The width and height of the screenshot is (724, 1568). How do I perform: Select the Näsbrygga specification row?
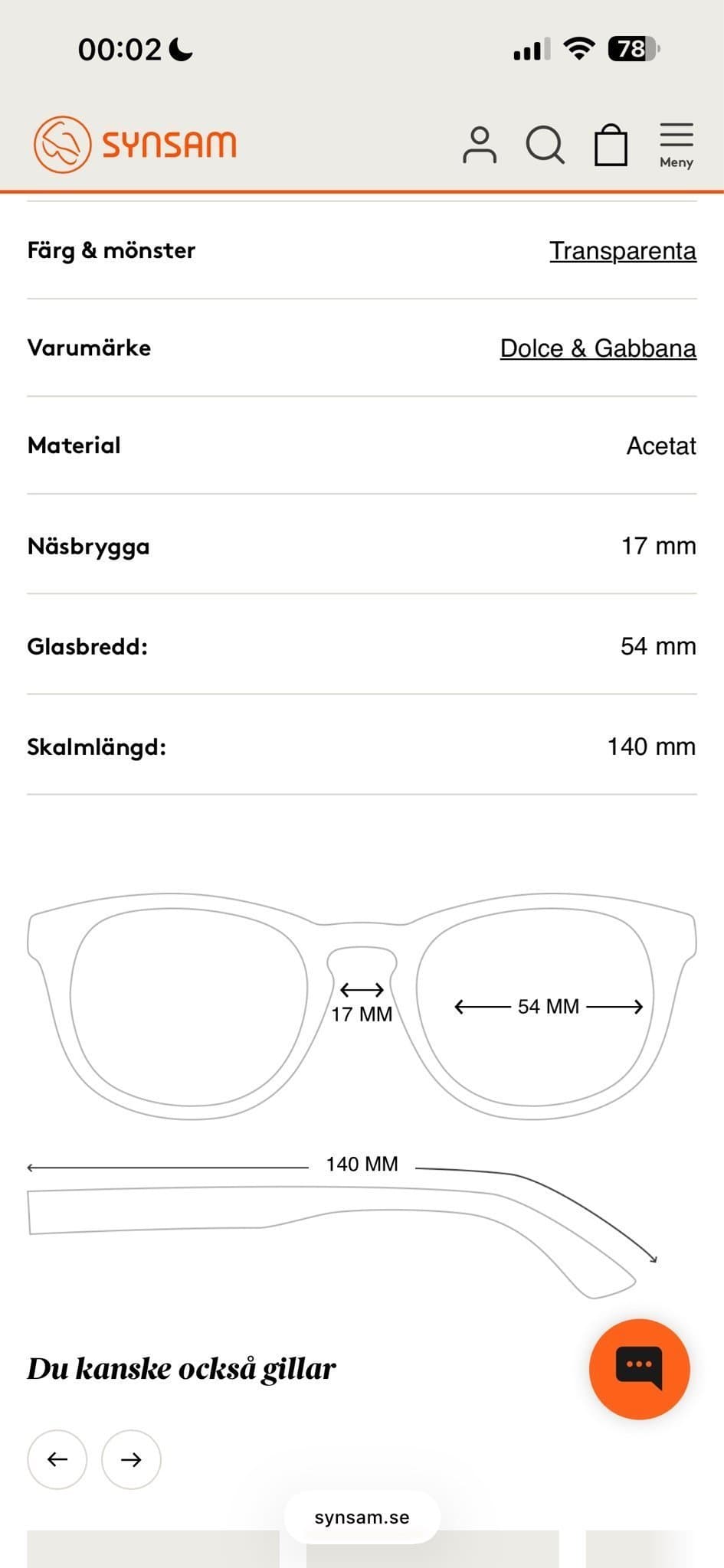click(362, 546)
